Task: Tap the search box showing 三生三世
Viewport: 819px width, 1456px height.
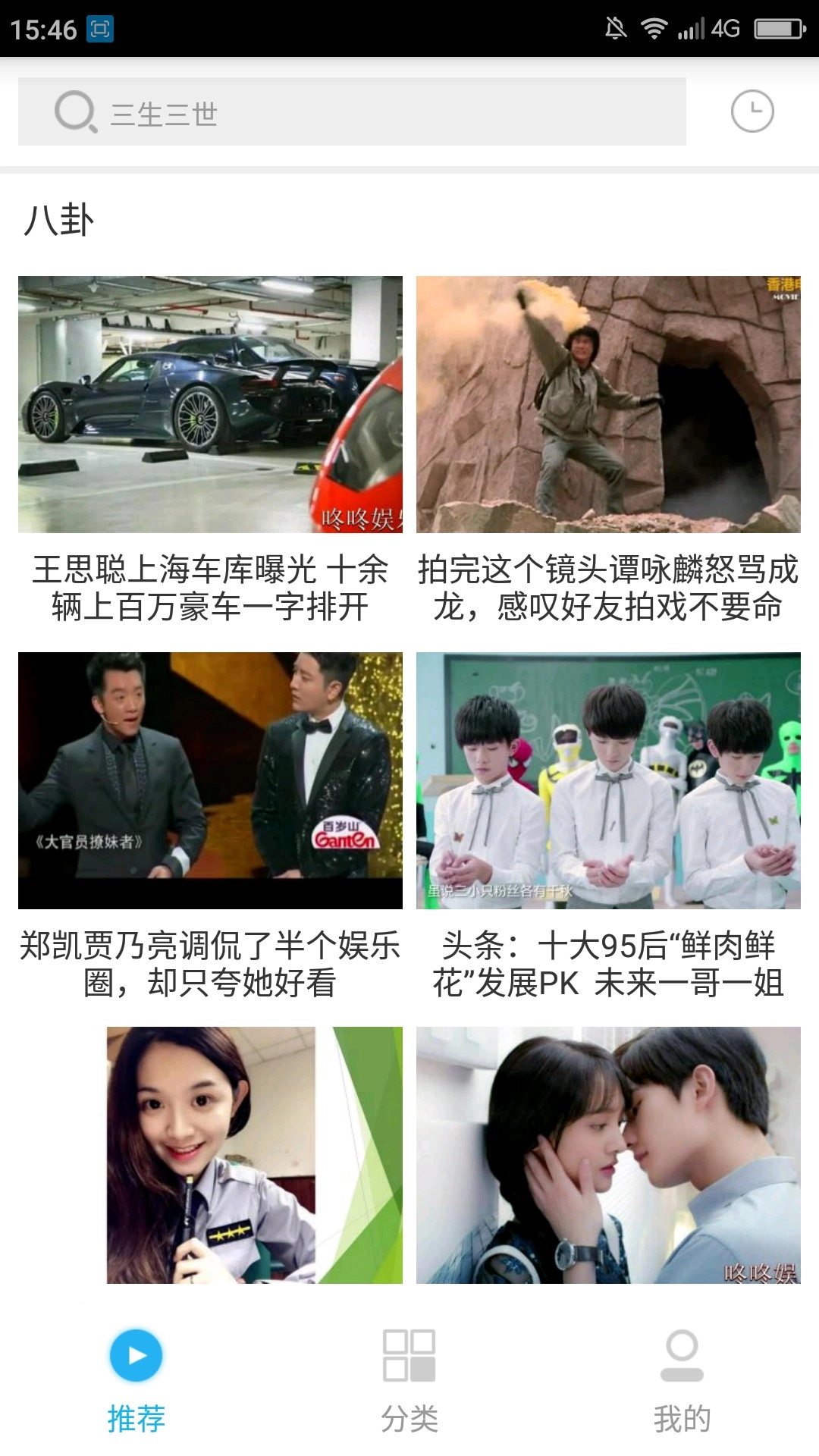Action: click(352, 112)
